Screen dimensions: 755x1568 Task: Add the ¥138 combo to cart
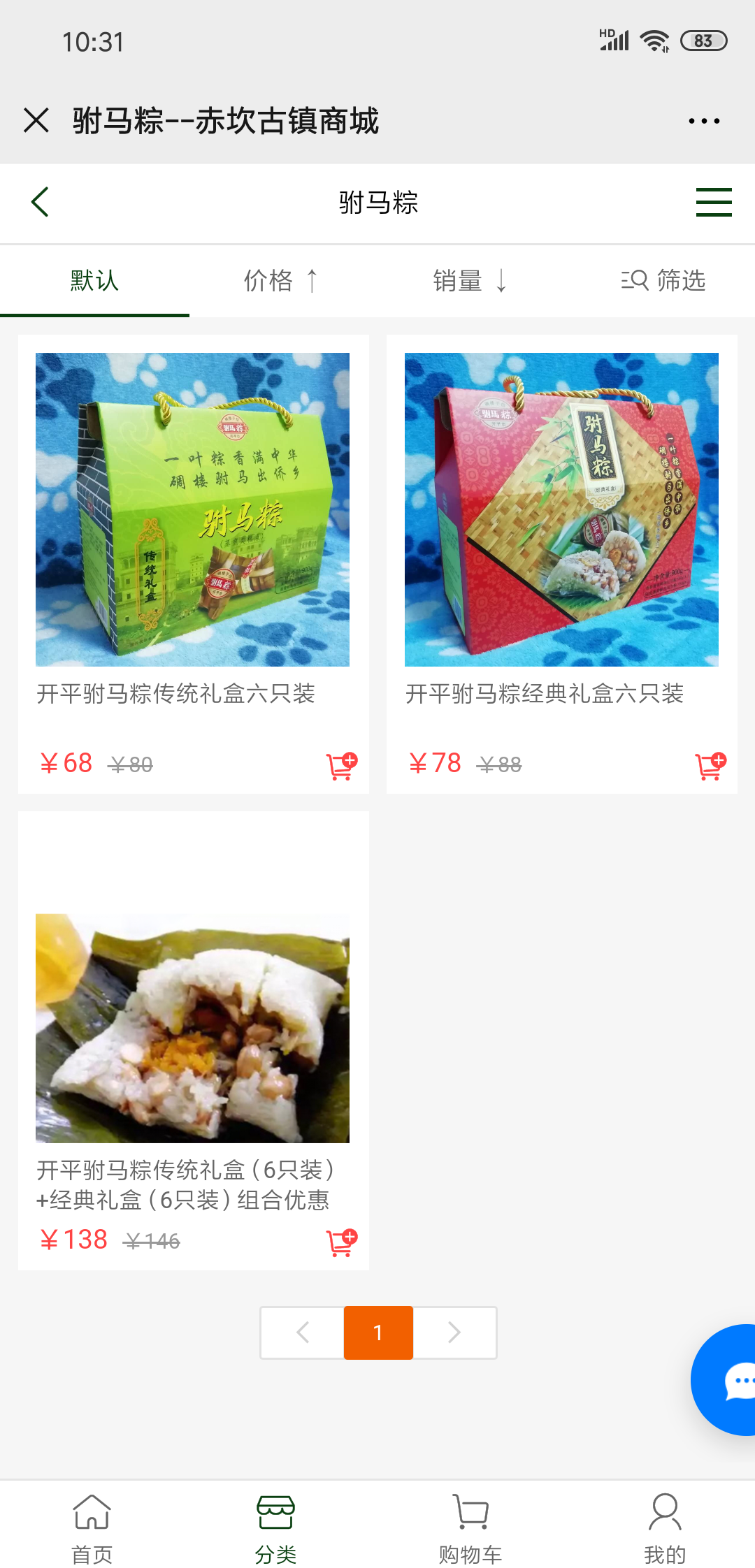click(341, 1242)
